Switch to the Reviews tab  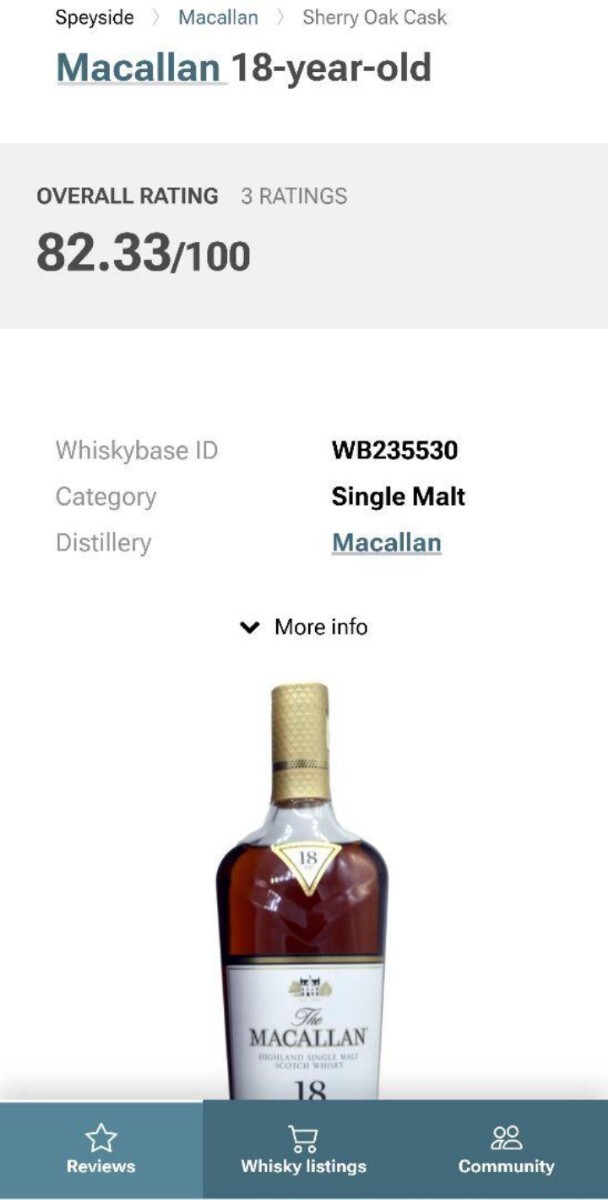101,1149
